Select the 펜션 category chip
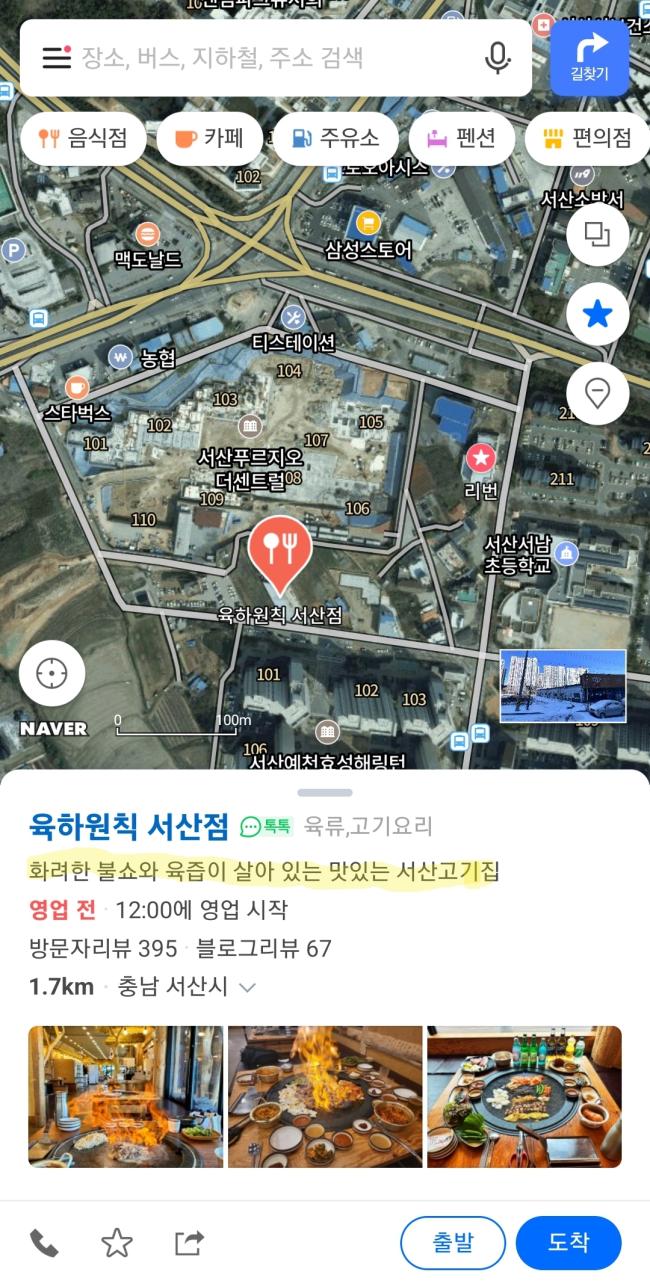Image resolution: width=650 pixels, height=1284 pixels. 461,138
